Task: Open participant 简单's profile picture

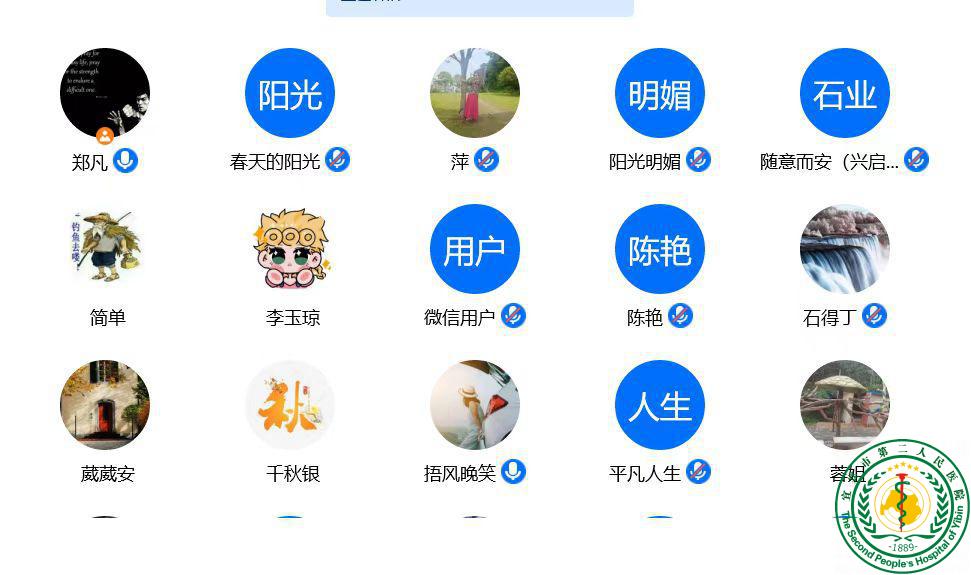Action: click(x=105, y=249)
